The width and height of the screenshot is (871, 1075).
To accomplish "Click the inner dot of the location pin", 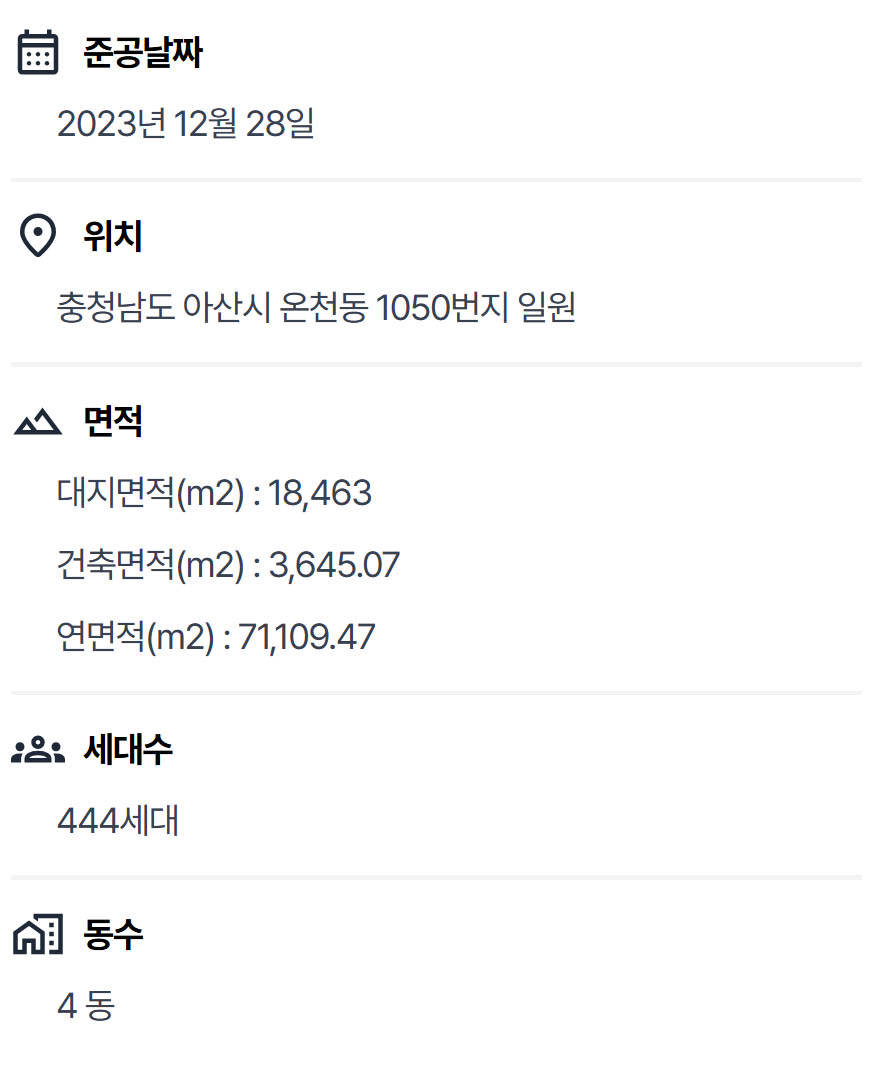I will coord(37,233).
